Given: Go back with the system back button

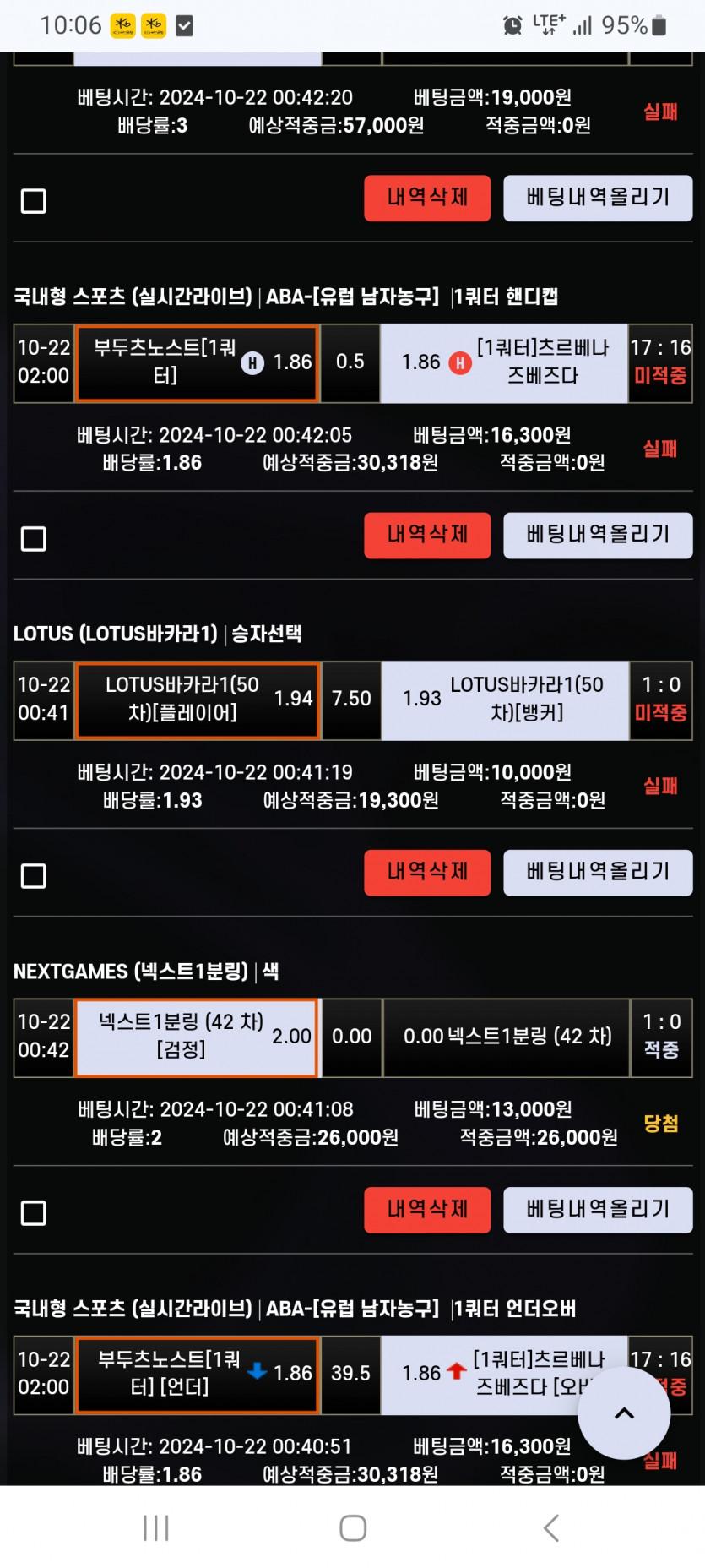Looking at the screenshot, I should 551,1527.
